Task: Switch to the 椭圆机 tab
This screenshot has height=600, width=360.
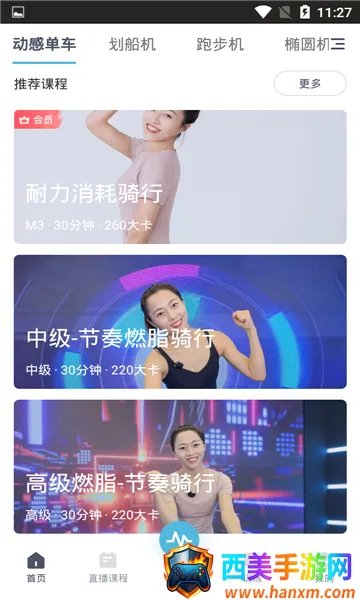Action: pos(307,44)
